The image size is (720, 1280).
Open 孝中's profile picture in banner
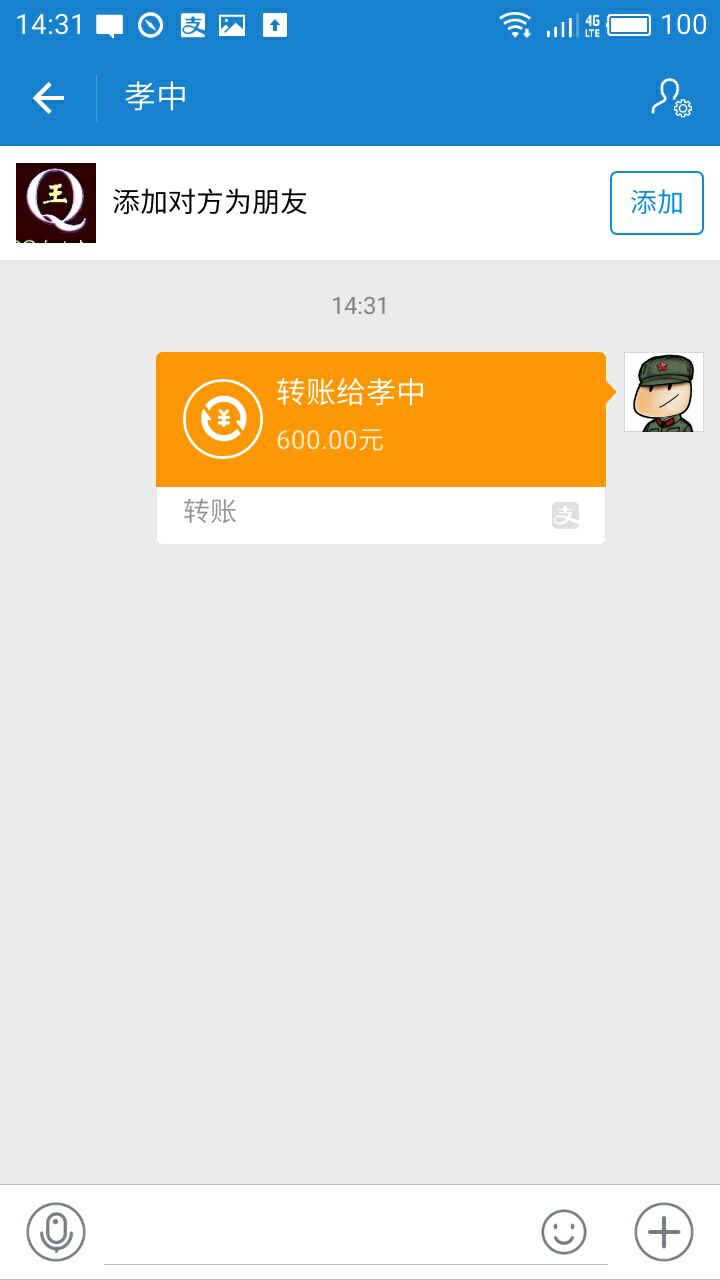tap(56, 203)
